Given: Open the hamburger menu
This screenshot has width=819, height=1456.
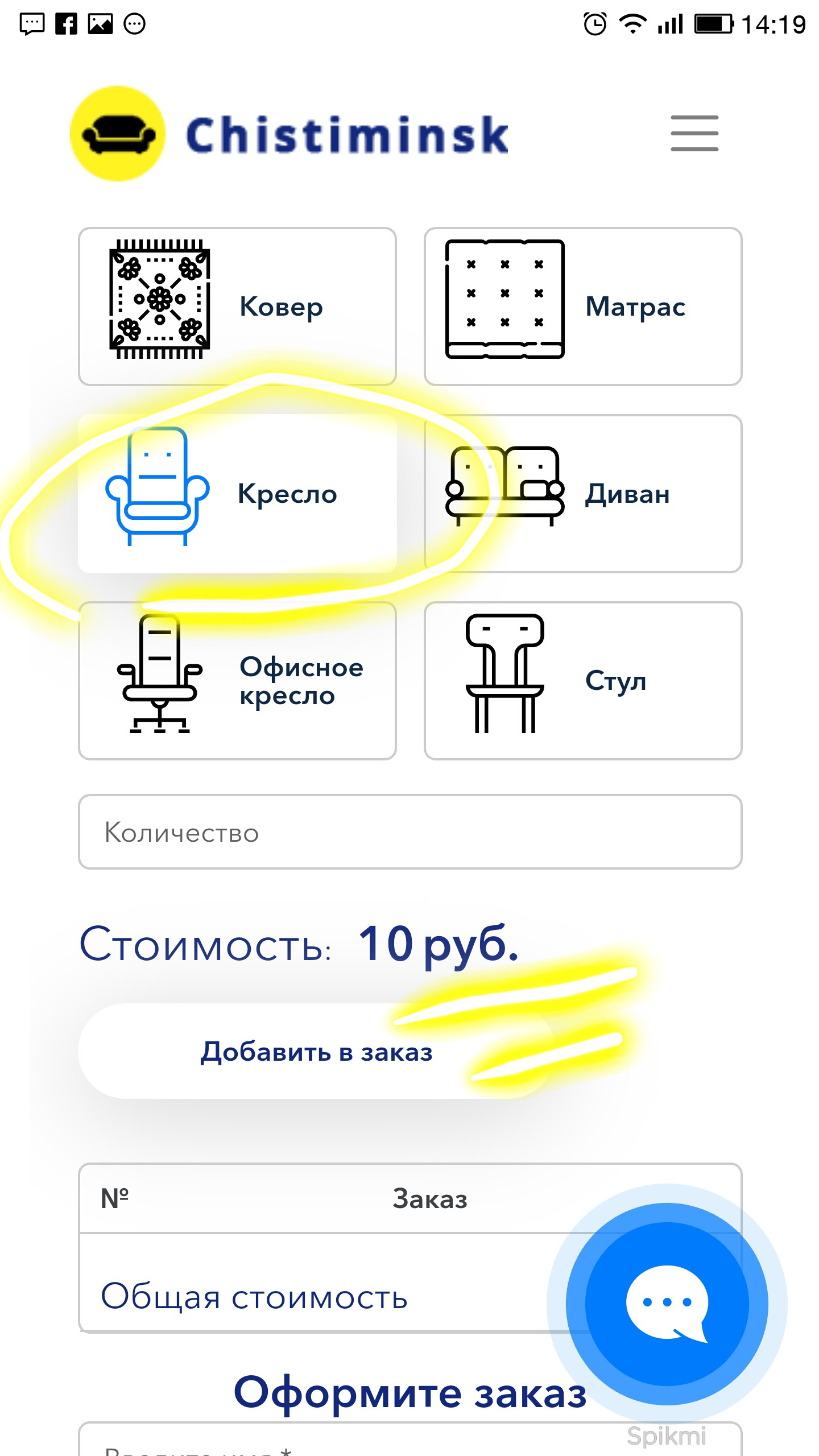Looking at the screenshot, I should point(694,133).
